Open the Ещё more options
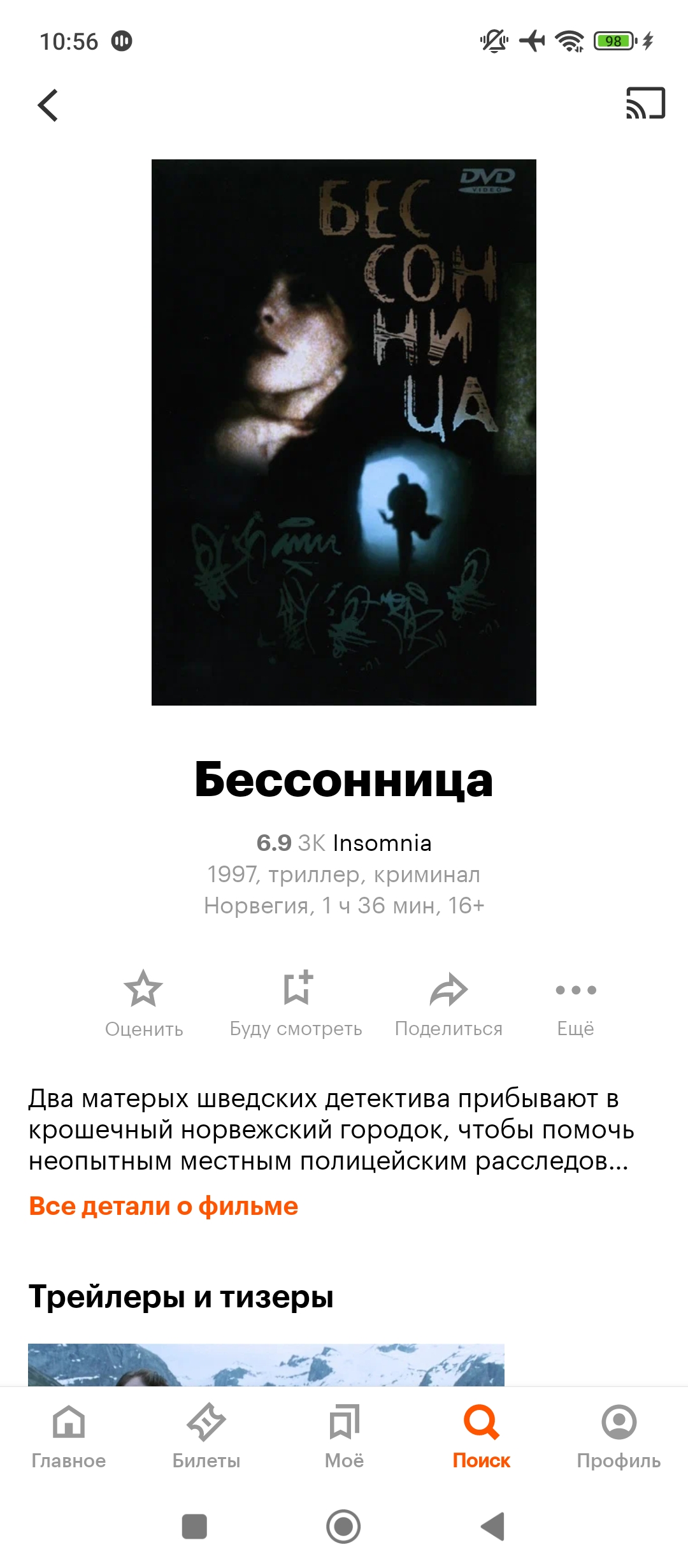Viewport: 688px width, 1568px height. coord(576,1003)
